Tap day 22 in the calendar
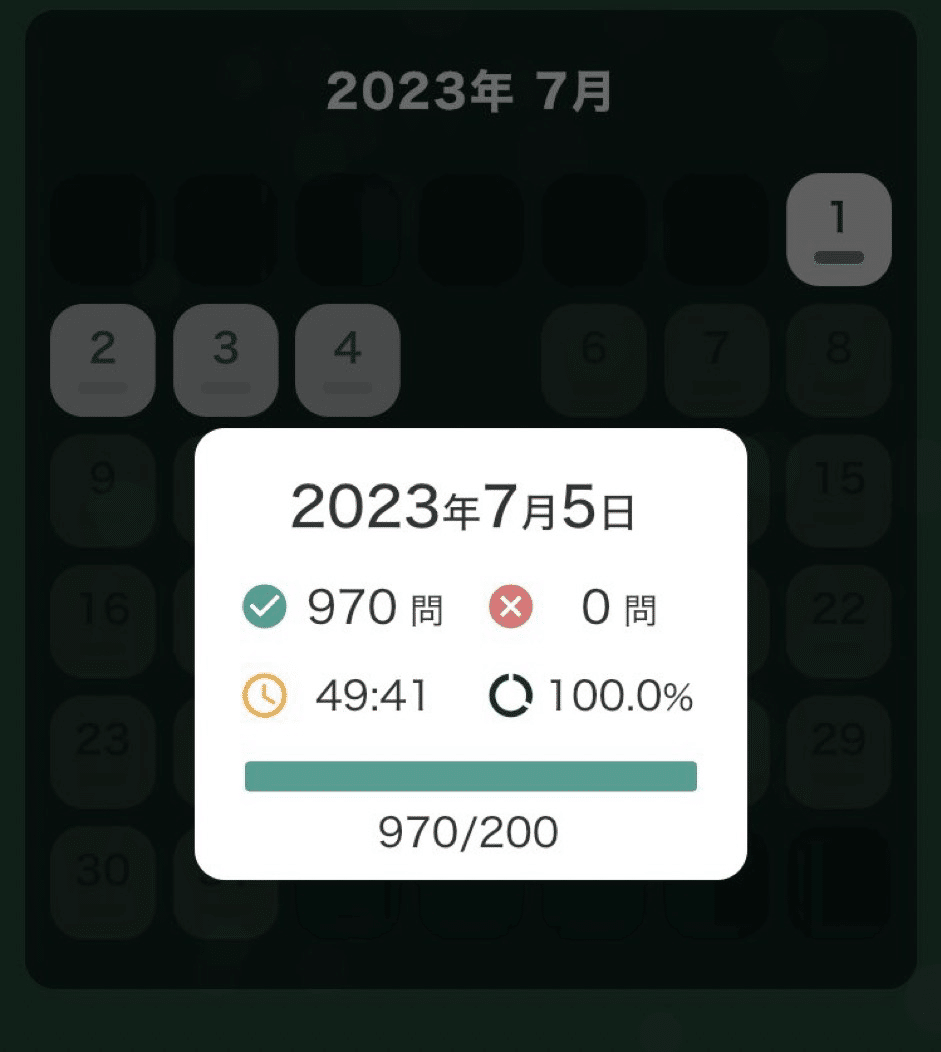 tap(838, 621)
